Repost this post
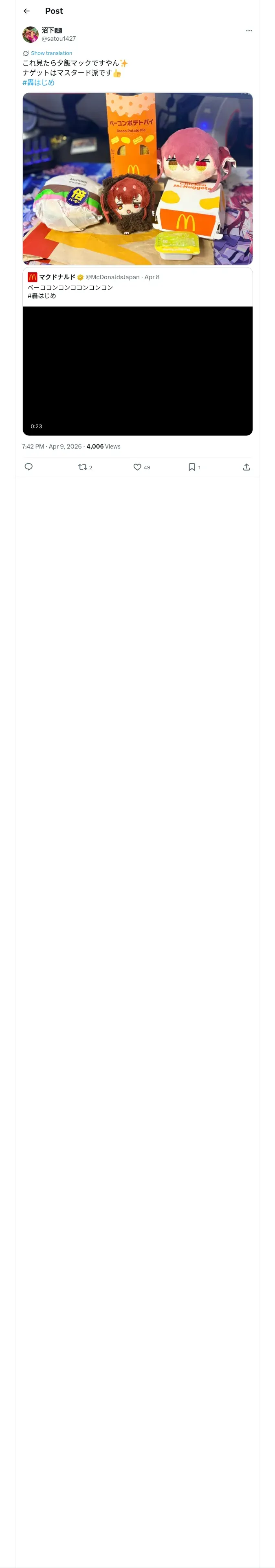Screen dimensions: 275x1568 pos(85,467)
